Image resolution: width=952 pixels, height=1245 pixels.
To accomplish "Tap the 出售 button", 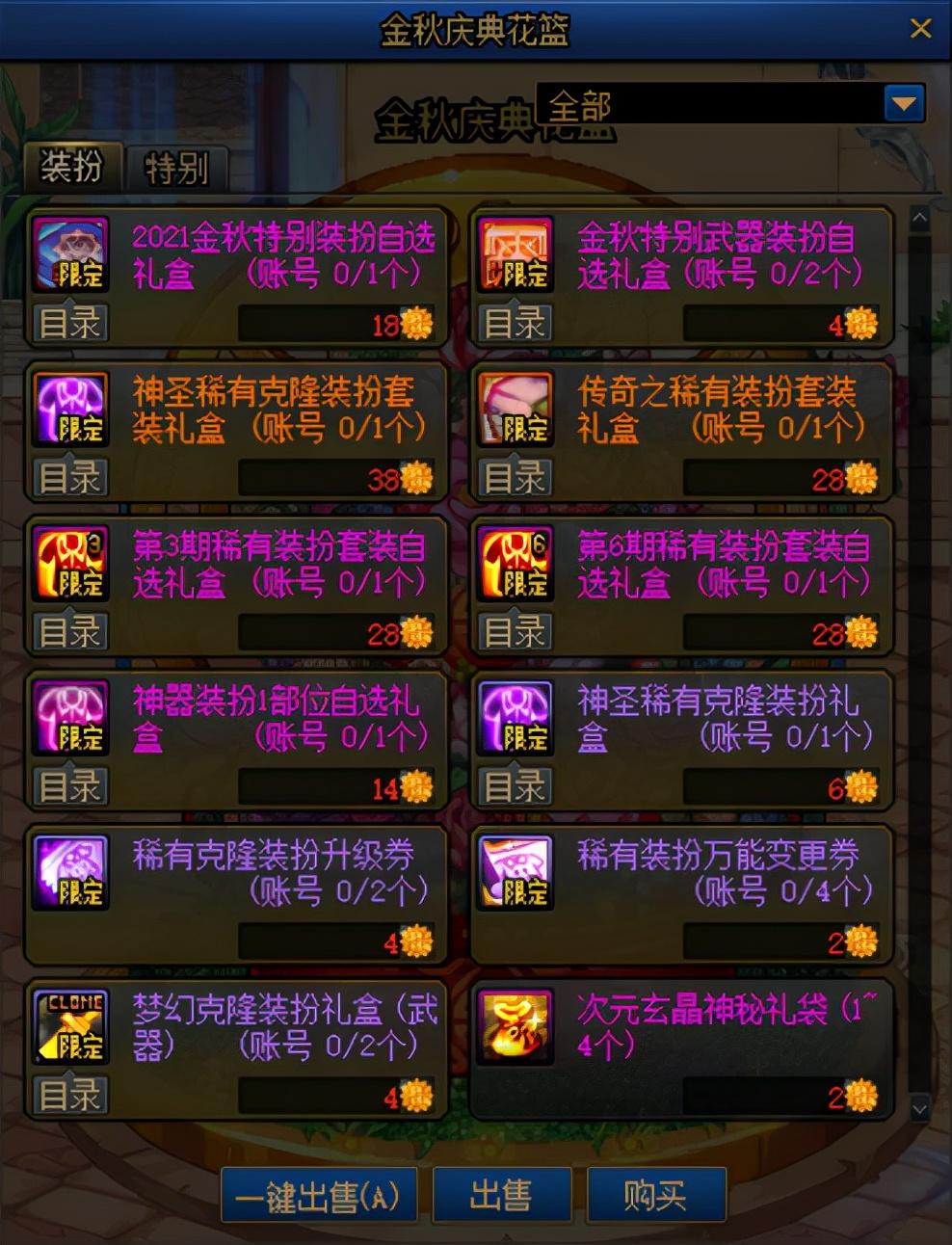I will click(501, 1196).
